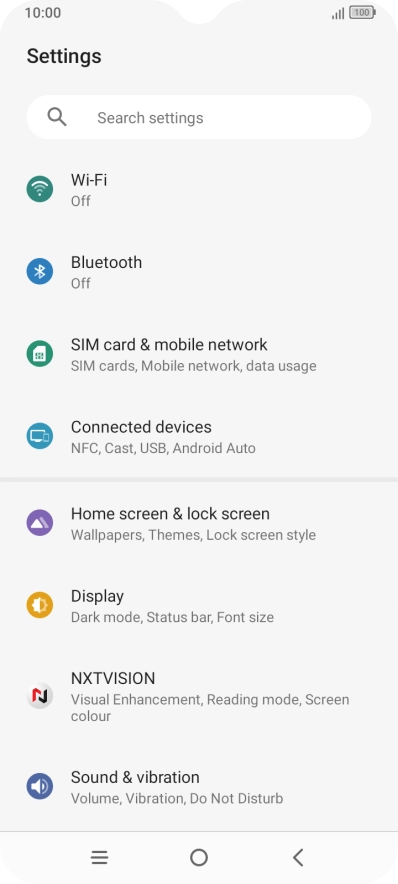Open Wi-Fi settings
The image size is (398, 884).
(199, 189)
